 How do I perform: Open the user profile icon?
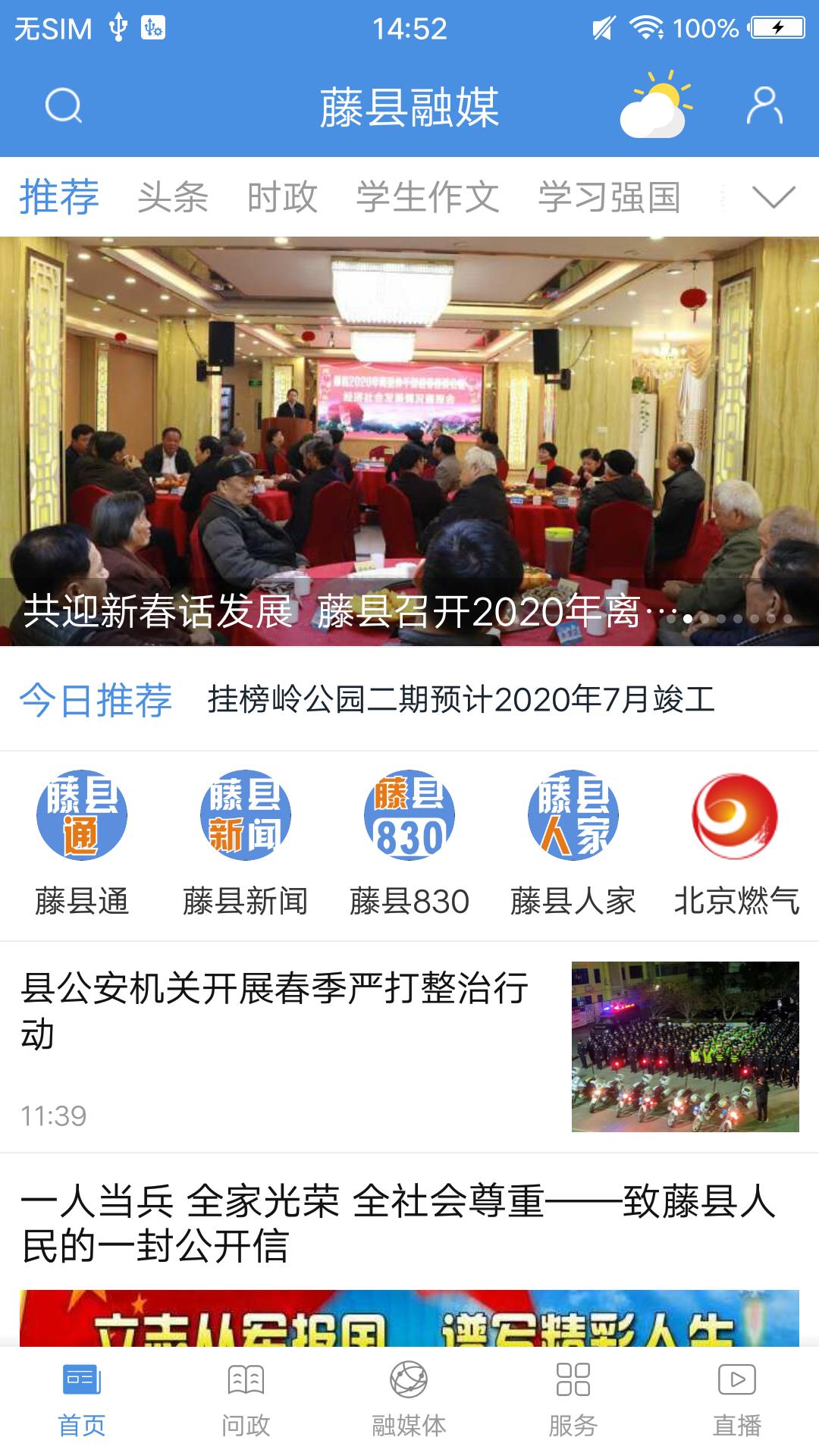click(764, 105)
